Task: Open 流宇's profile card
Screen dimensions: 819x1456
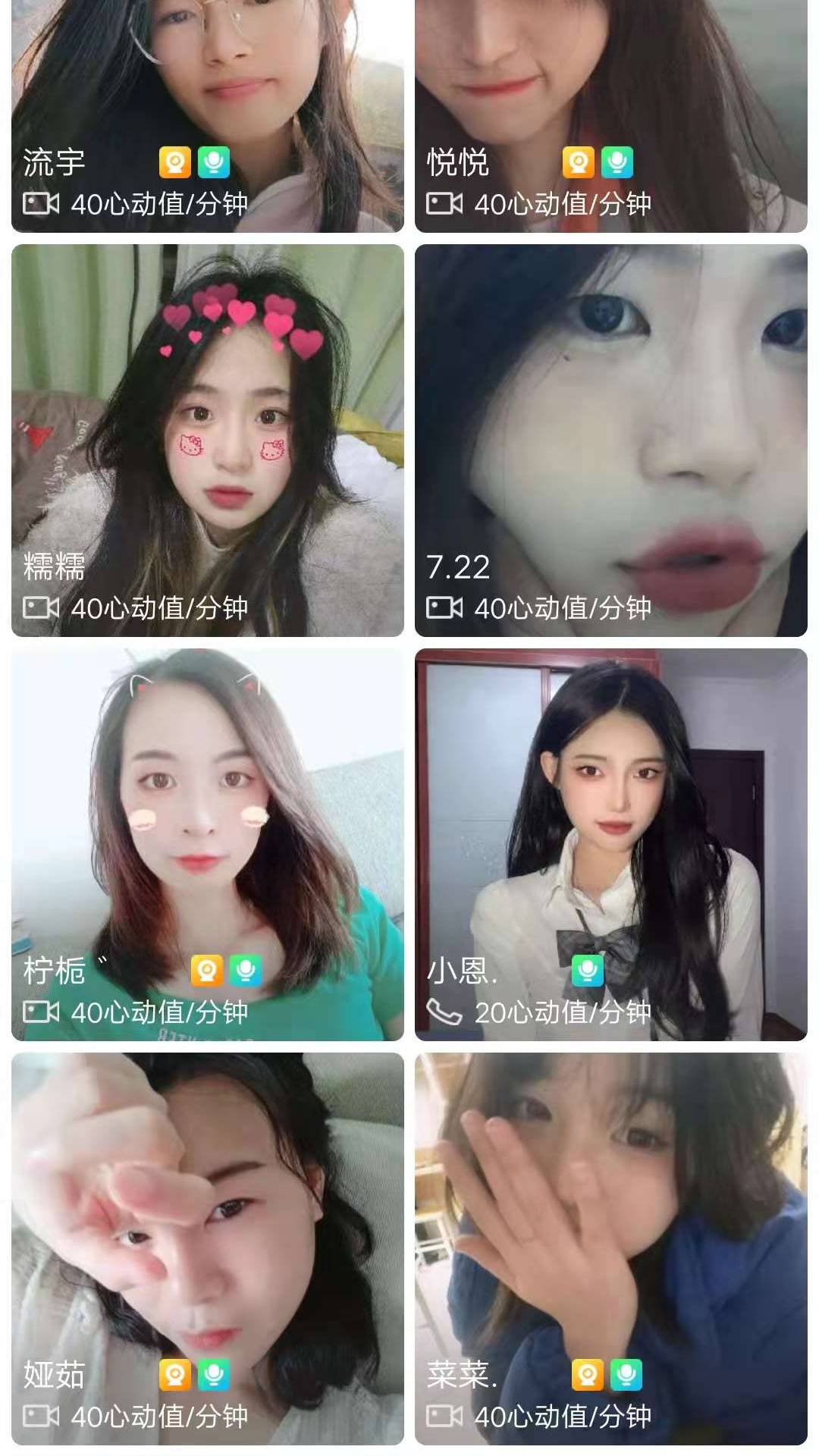Action: pos(207,114)
